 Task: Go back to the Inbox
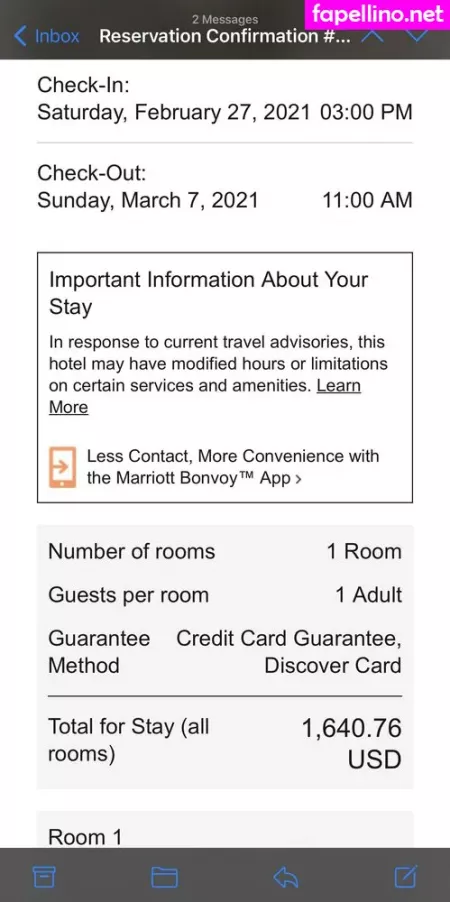tap(46, 36)
